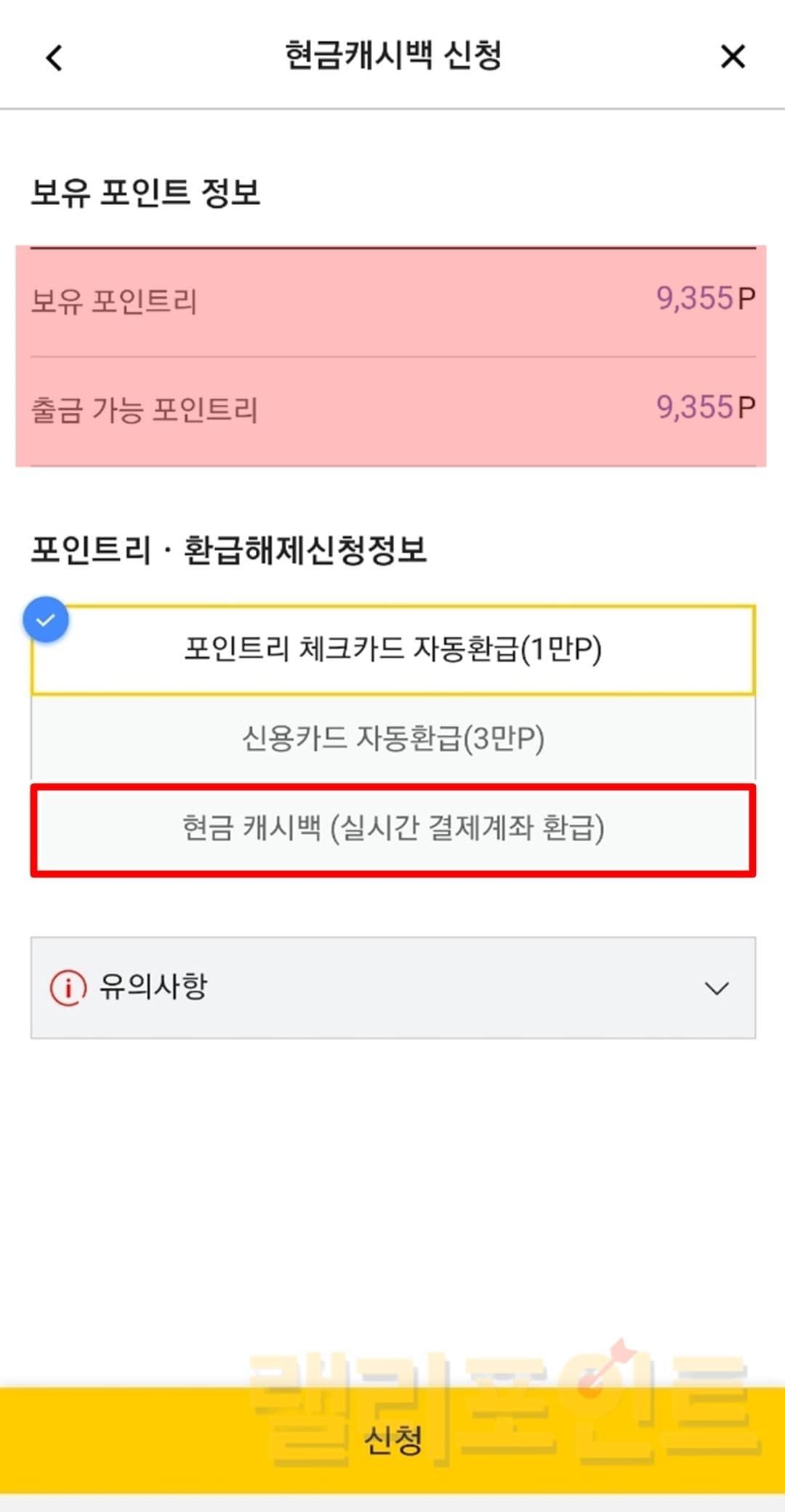Tap the yellow 신청 button
Image resolution: width=785 pixels, height=1512 pixels.
coord(392,1439)
